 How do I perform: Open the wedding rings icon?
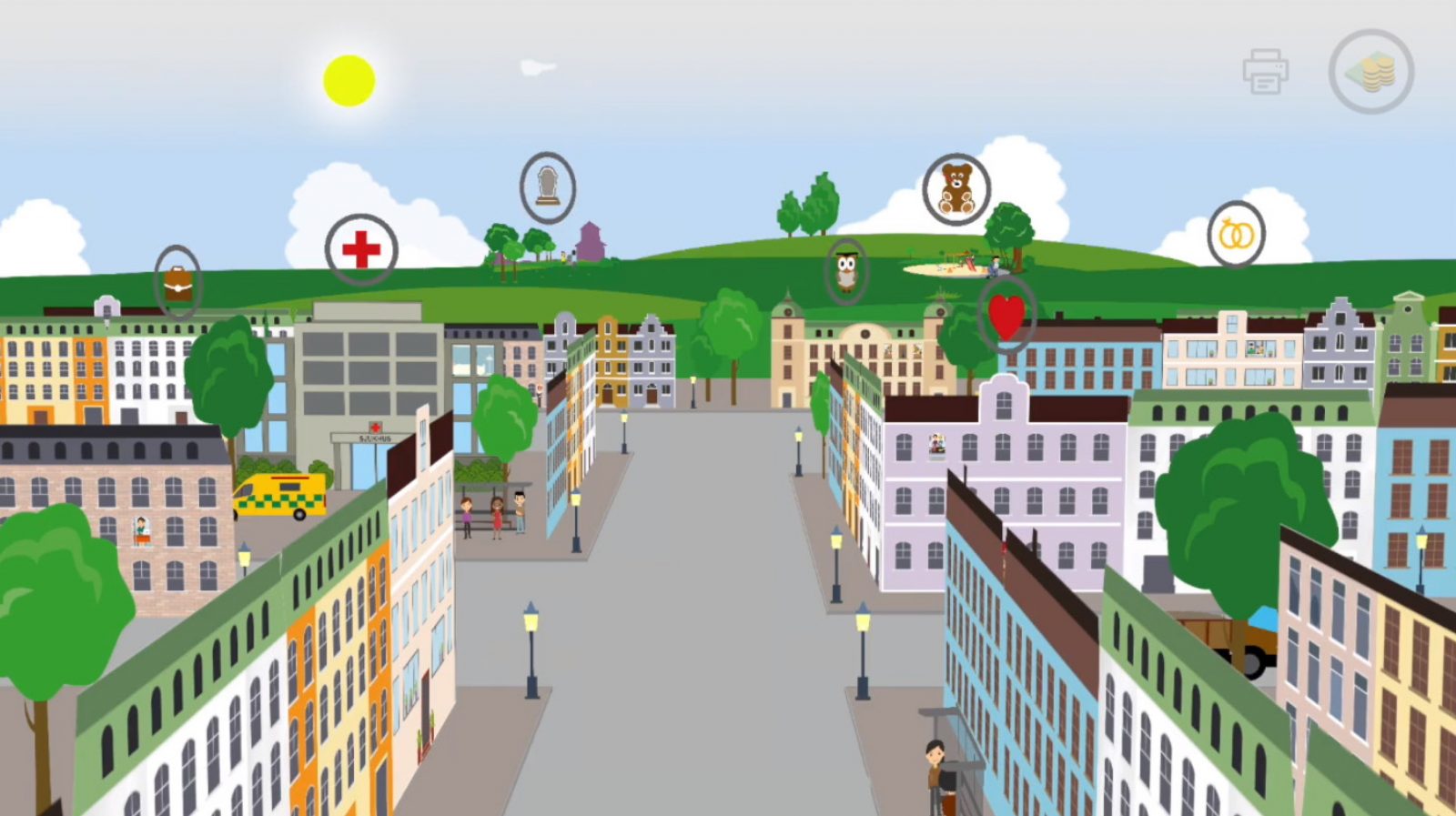coord(1236,235)
